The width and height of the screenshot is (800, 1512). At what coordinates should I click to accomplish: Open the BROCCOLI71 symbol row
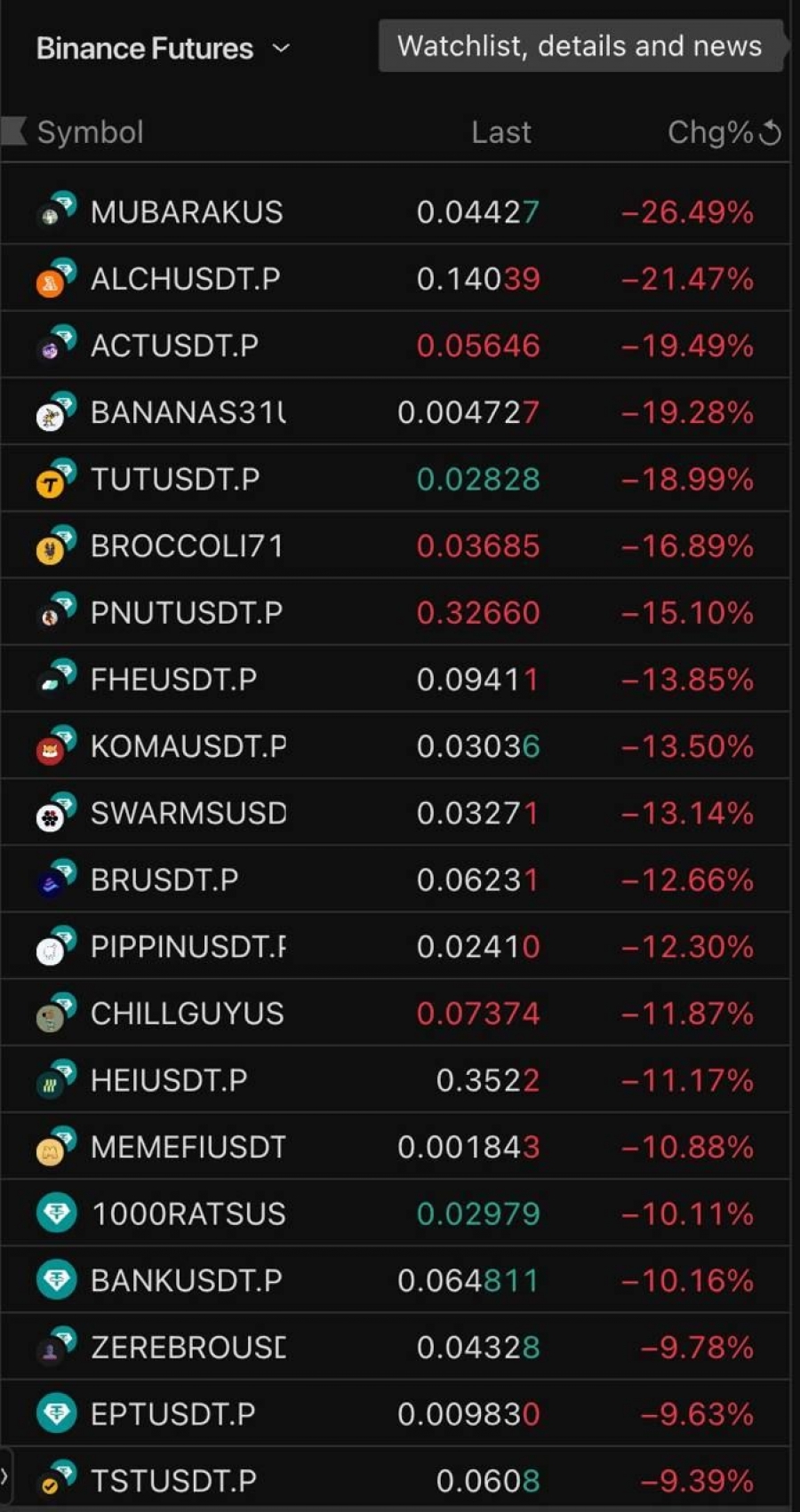187,546
